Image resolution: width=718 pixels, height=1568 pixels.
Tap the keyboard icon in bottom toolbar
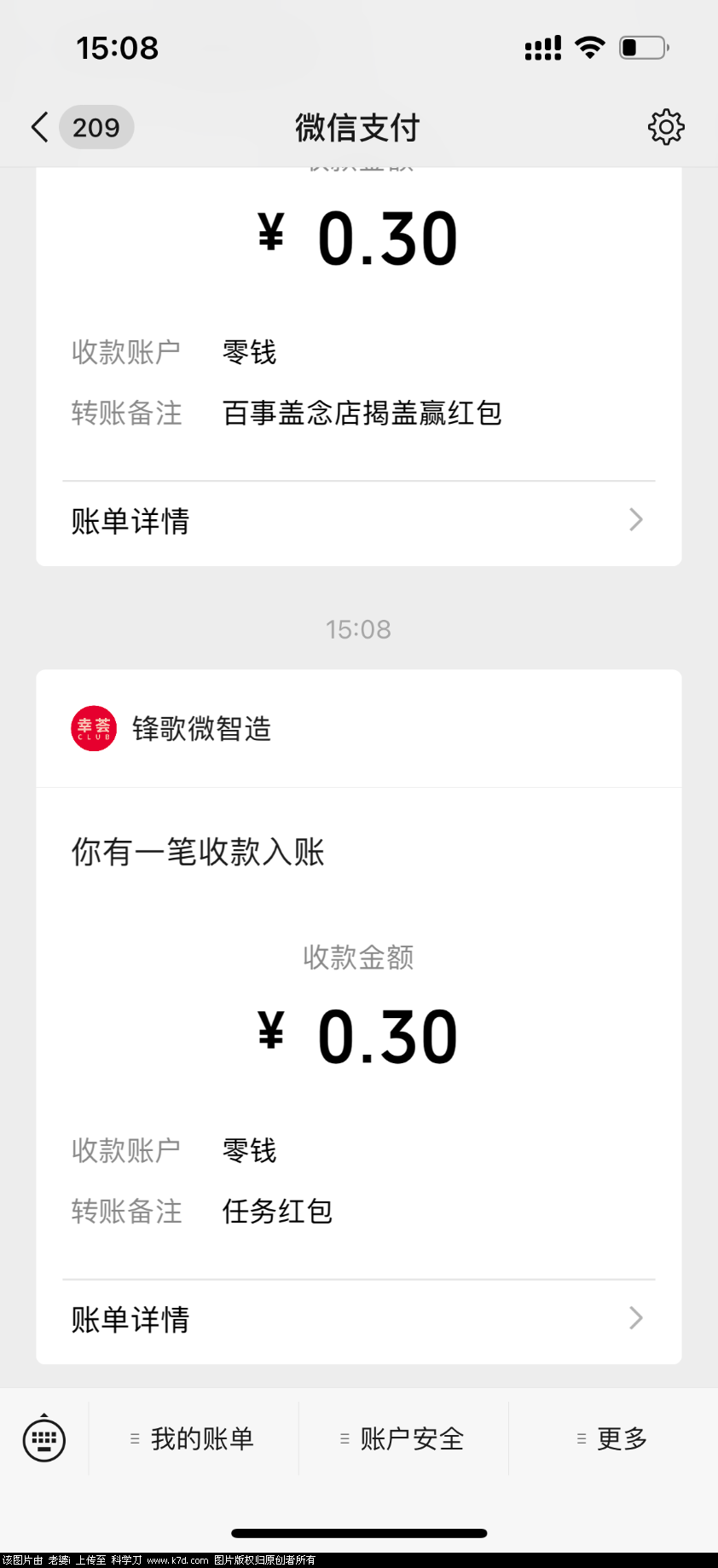(42, 1438)
